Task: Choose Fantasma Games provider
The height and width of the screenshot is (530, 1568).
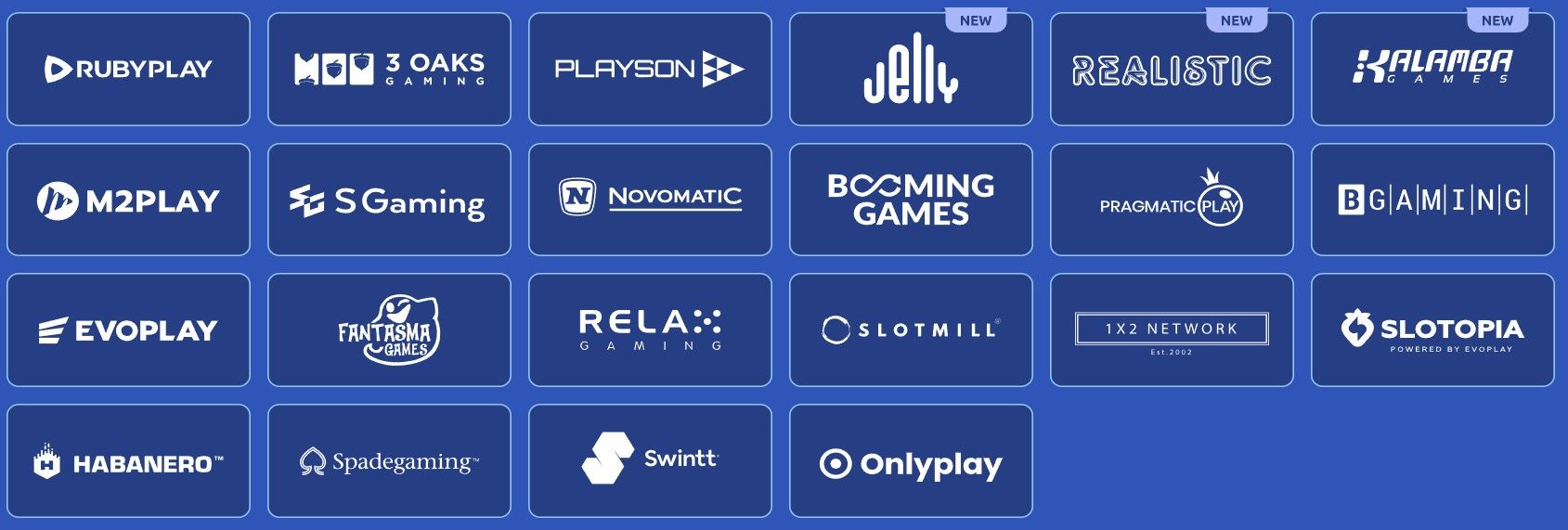Action: point(389,330)
